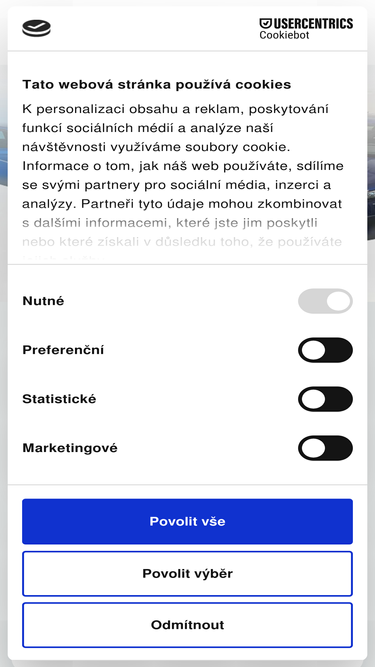375x667 pixels.
Task: Enable the Preferenční cookies switch
Action: [325, 350]
